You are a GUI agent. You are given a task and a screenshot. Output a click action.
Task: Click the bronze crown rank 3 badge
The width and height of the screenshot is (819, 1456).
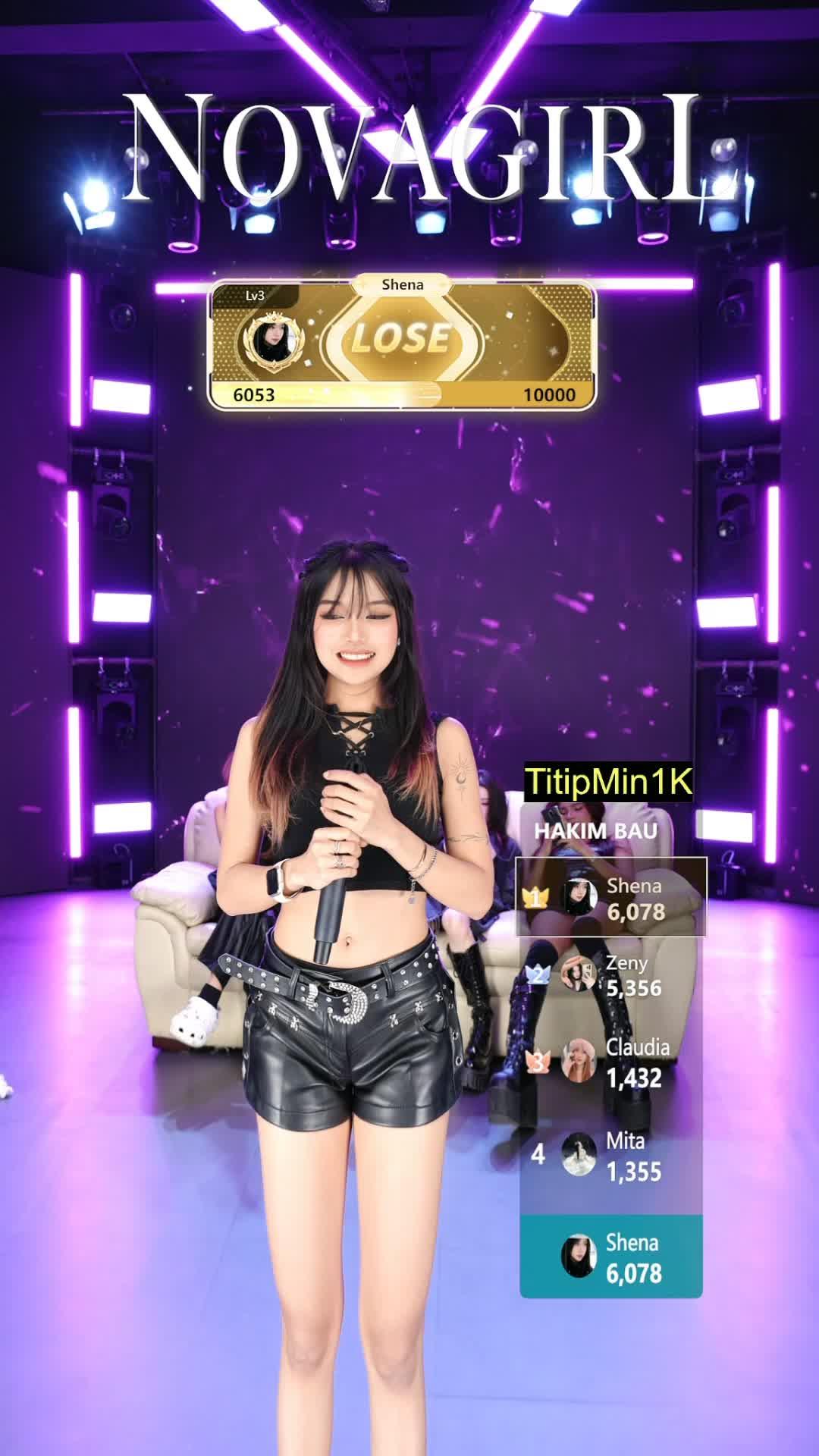point(540,1062)
